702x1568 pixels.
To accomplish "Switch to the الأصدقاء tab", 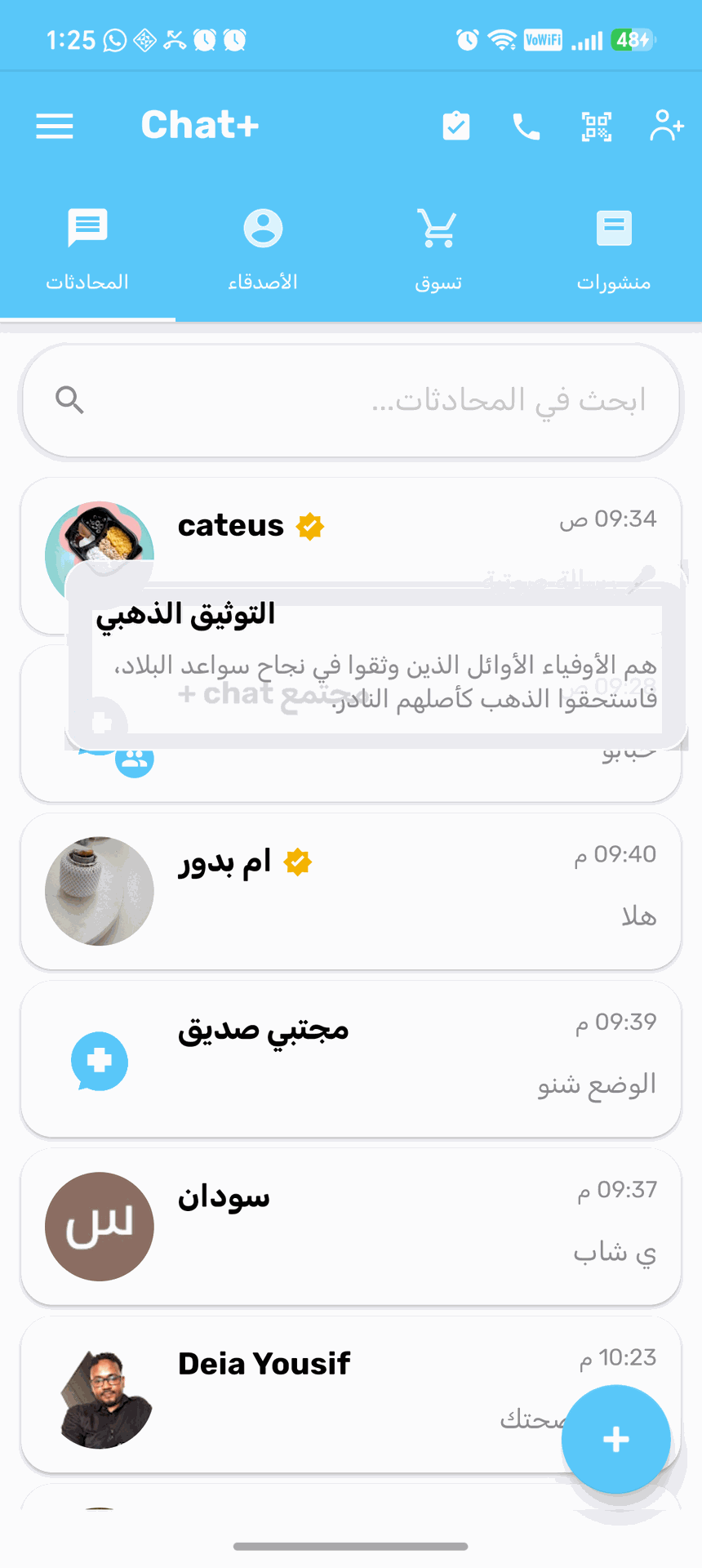I will (x=263, y=250).
